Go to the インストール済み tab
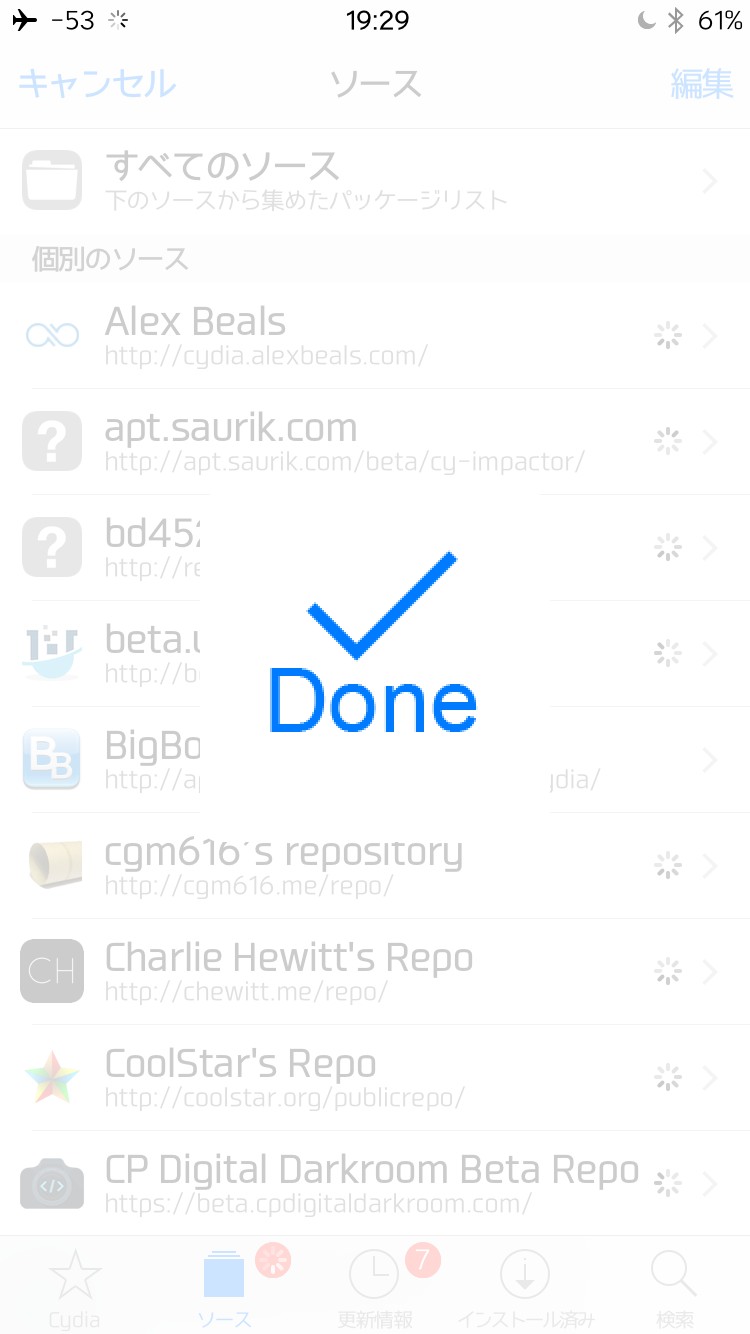 (x=525, y=1287)
